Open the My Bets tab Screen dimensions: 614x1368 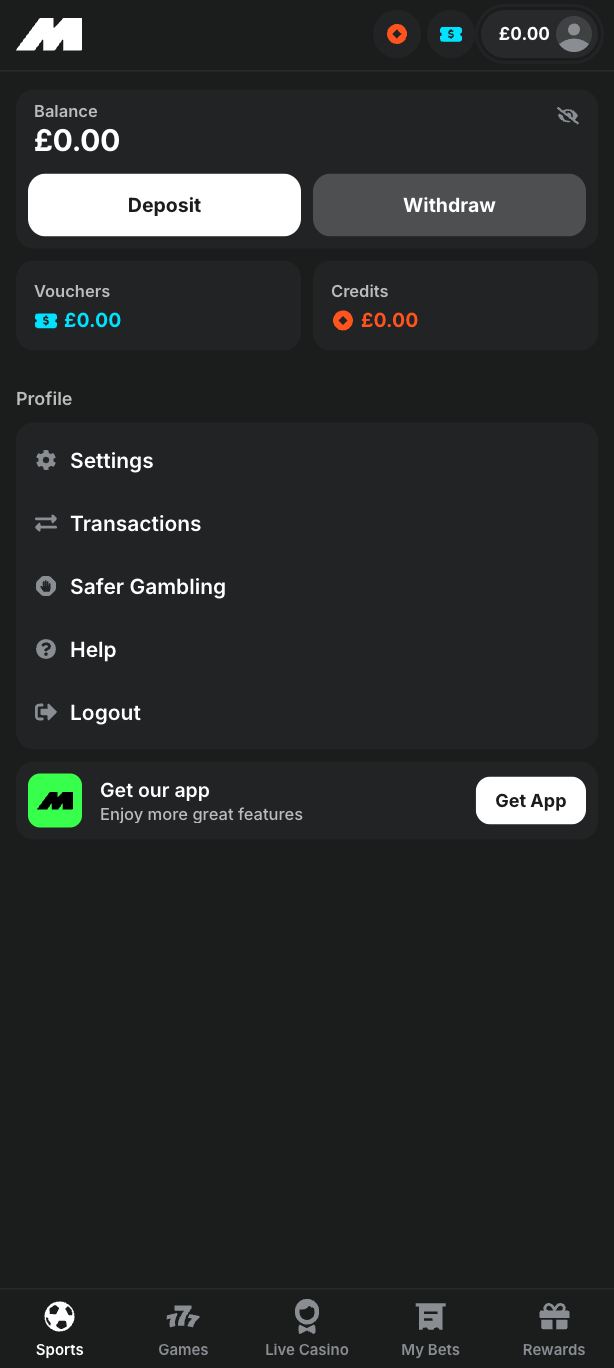(x=430, y=1328)
